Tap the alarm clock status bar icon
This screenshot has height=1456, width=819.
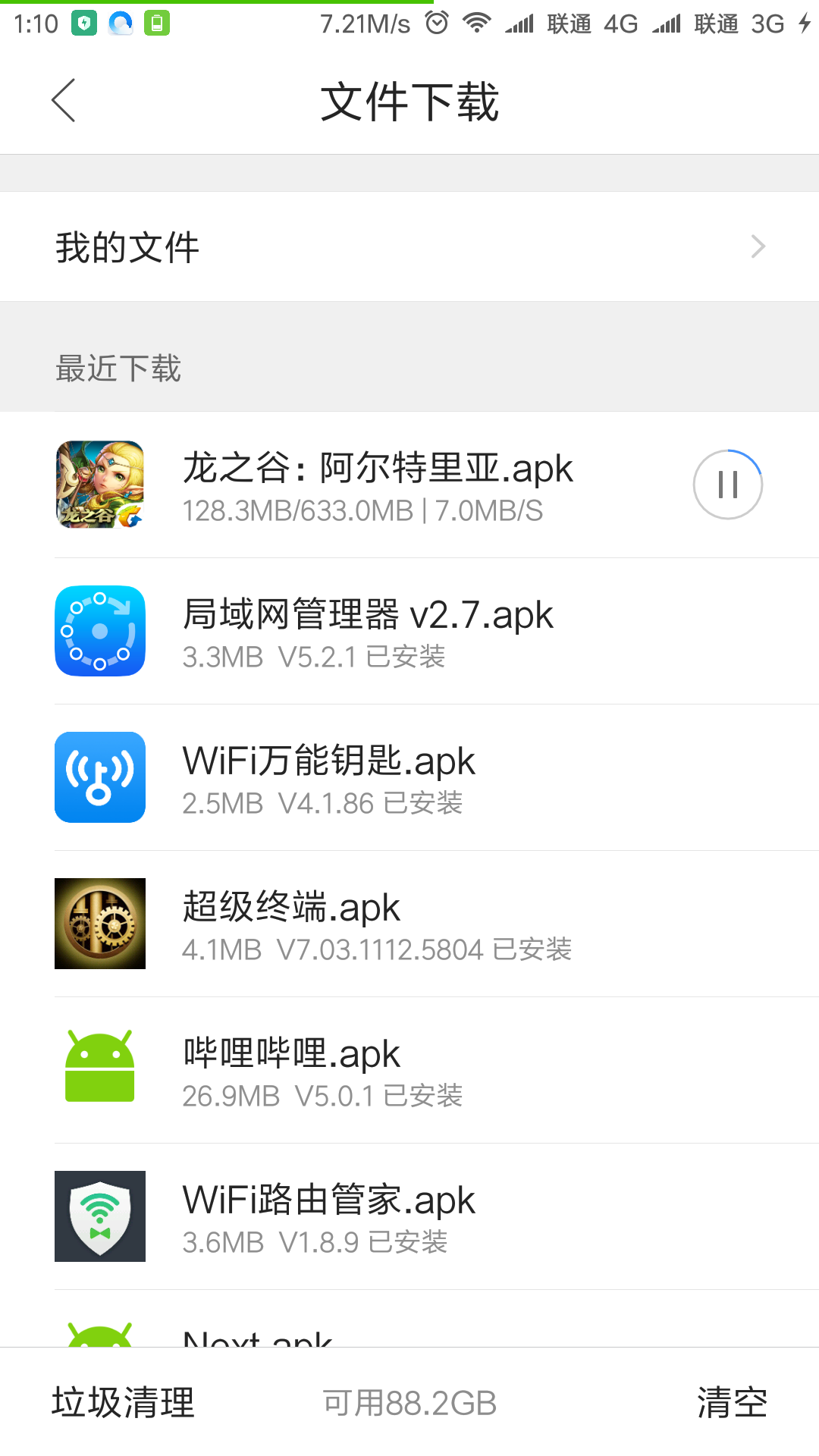pos(435,23)
